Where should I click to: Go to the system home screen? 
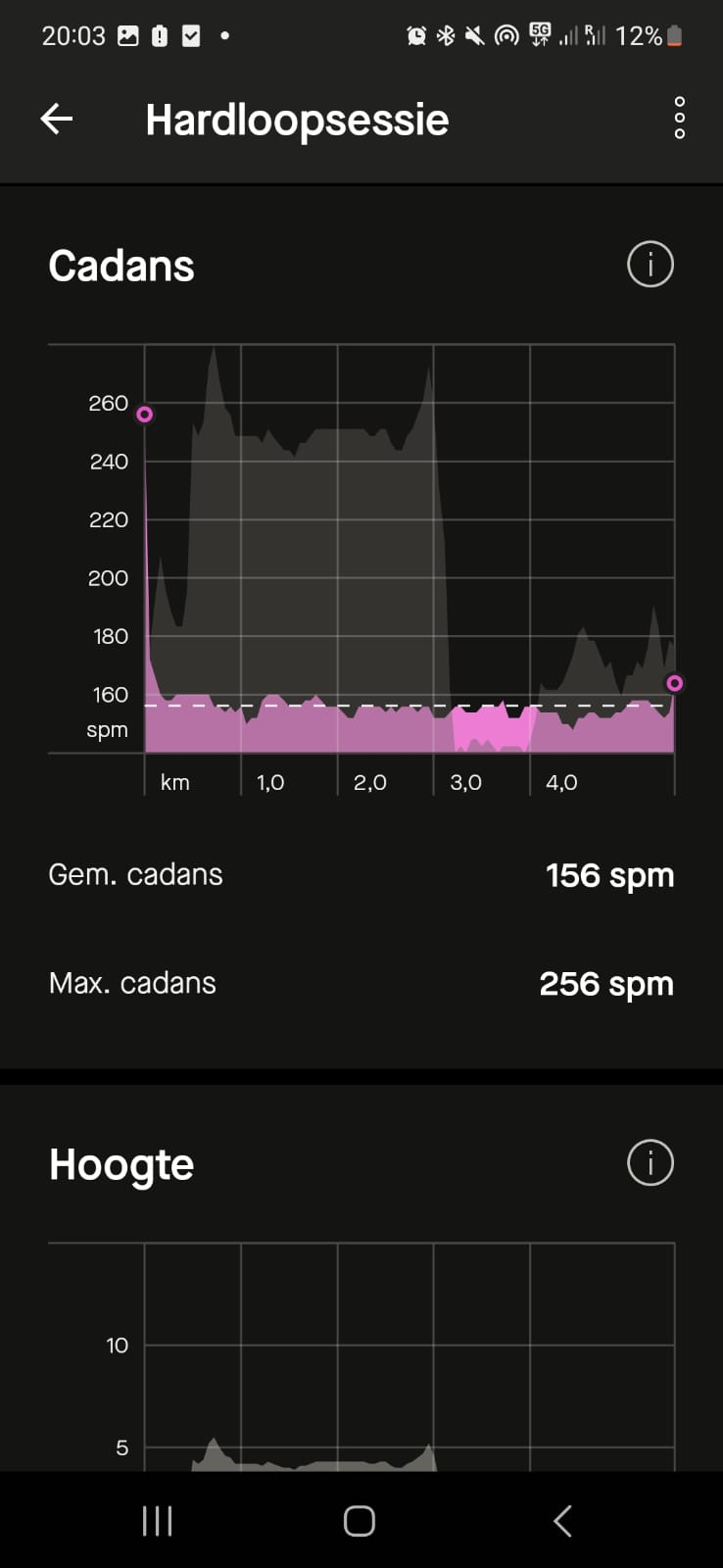point(360,1521)
